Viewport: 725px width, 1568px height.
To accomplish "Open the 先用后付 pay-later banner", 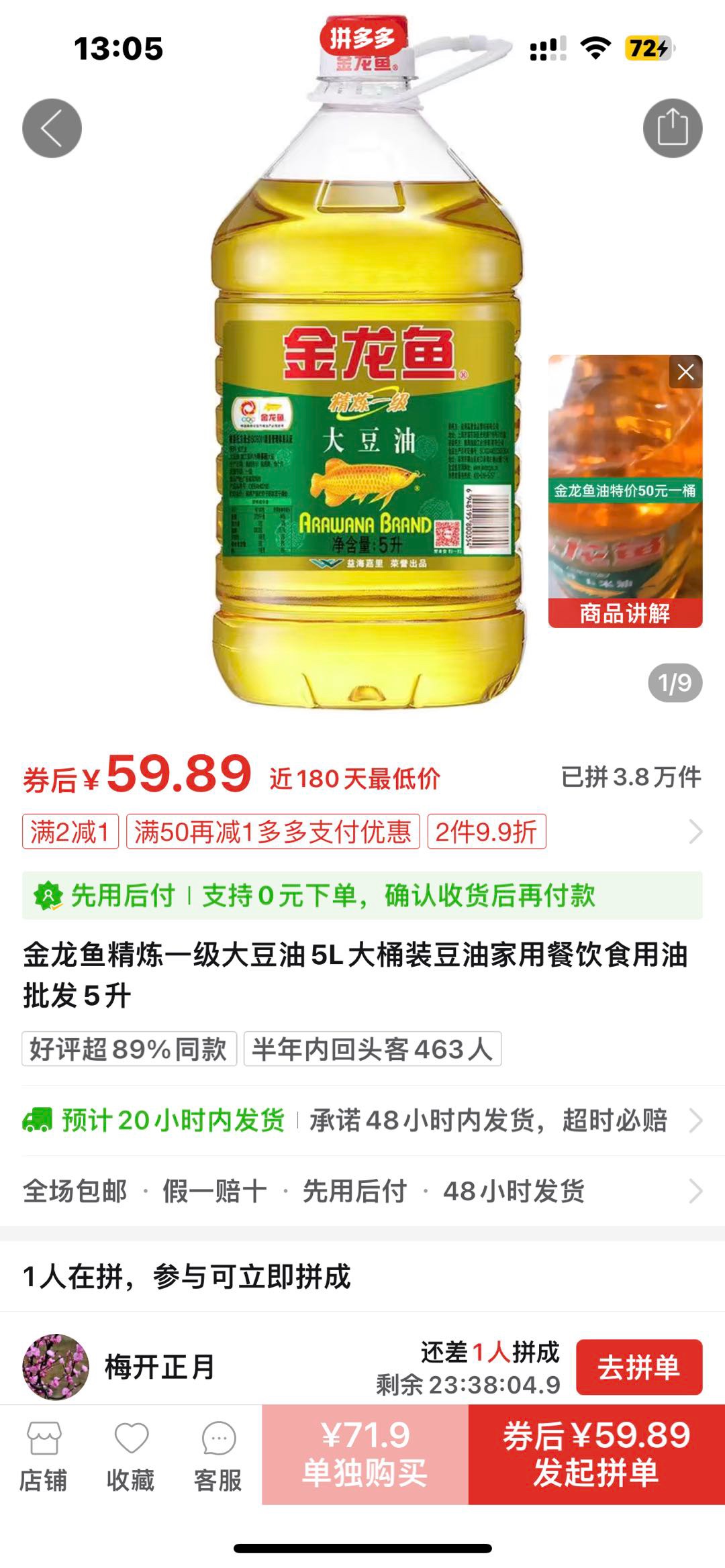I will coord(362,896).
